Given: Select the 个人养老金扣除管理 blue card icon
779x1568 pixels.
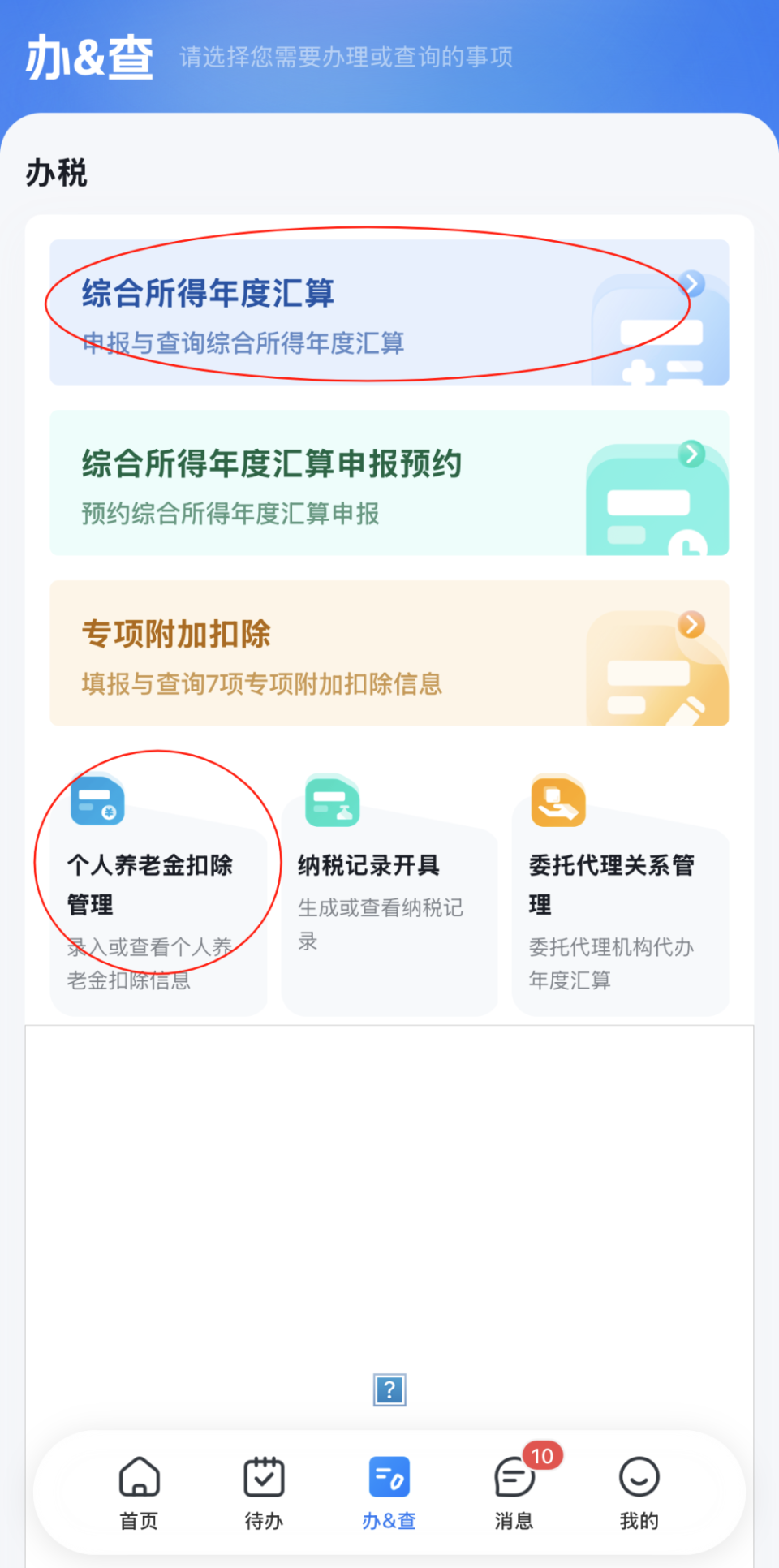Looking at the screenshot, I should click(x=97, y=802).
